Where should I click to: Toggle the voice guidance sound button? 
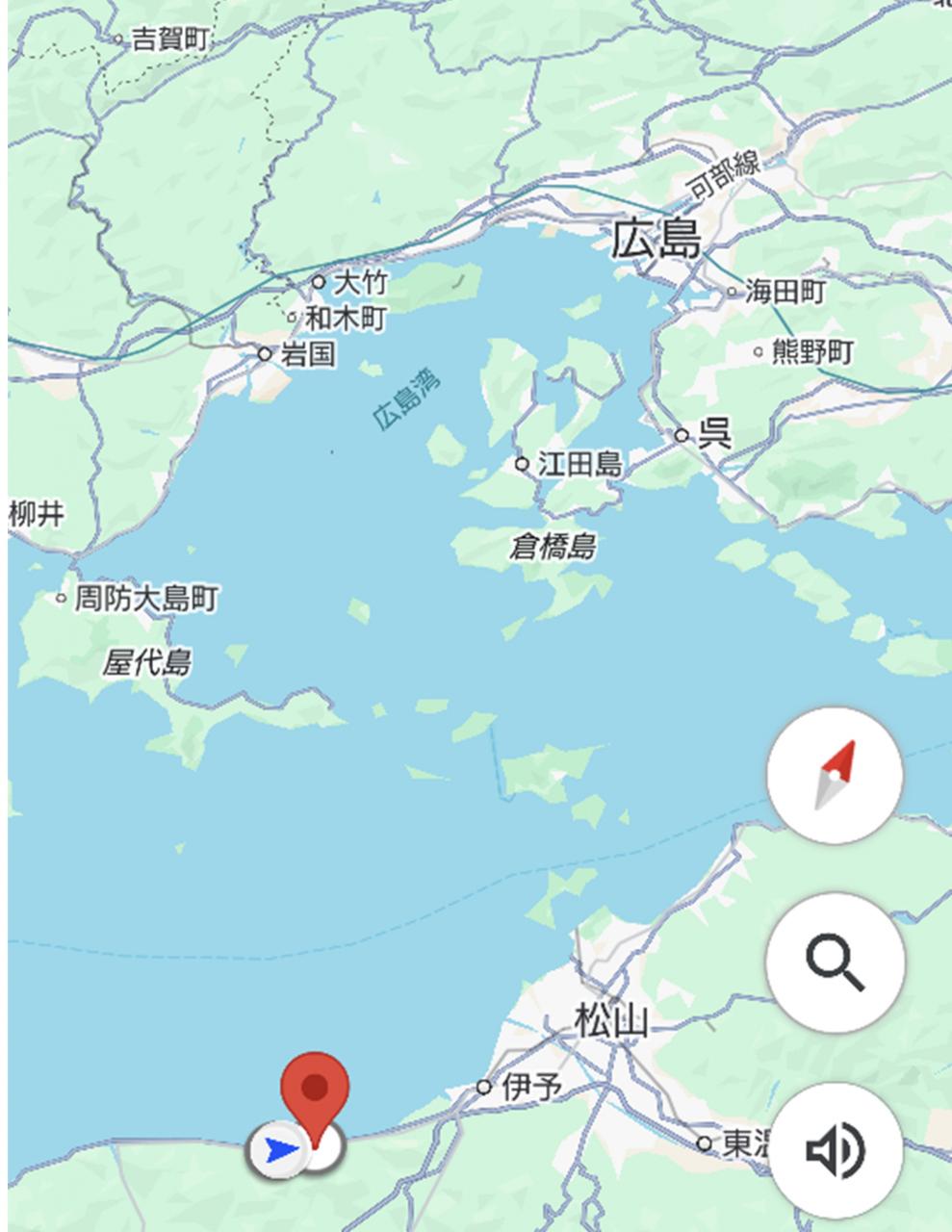pos(835,1149)
